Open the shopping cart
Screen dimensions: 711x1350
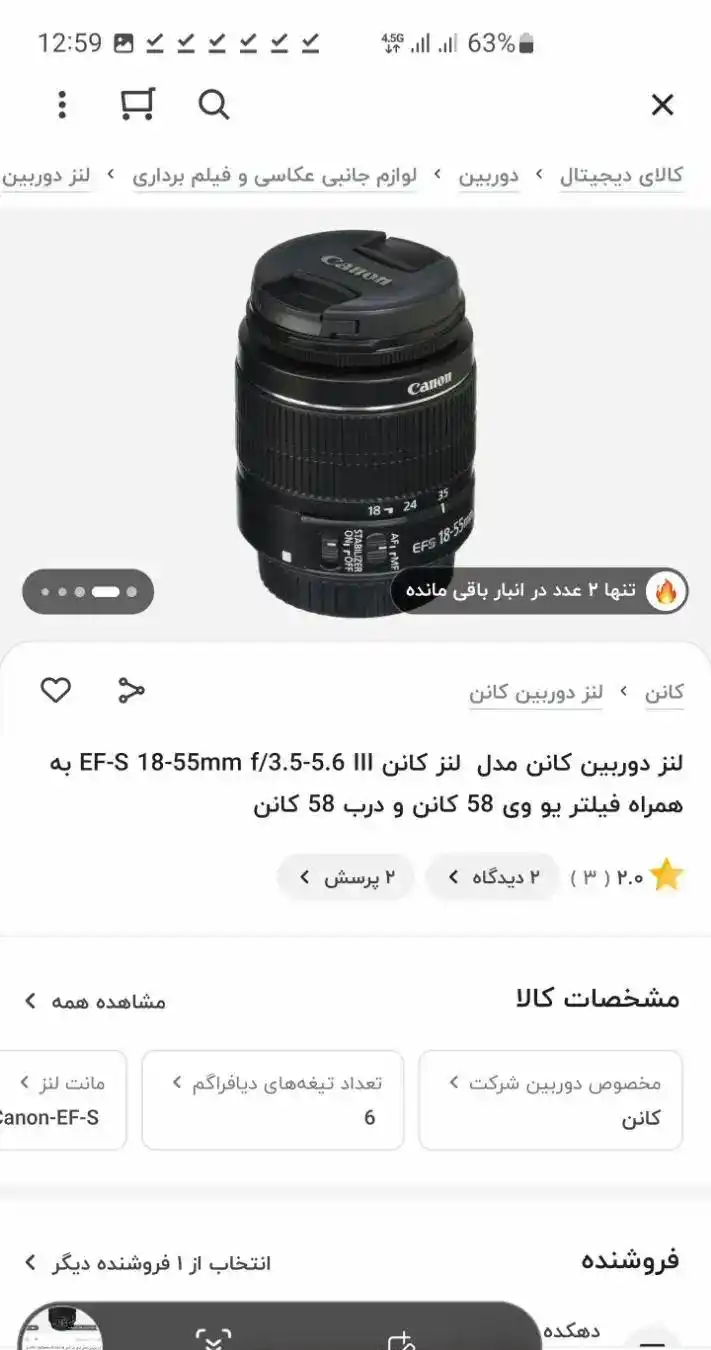click(x=137, y=104)
